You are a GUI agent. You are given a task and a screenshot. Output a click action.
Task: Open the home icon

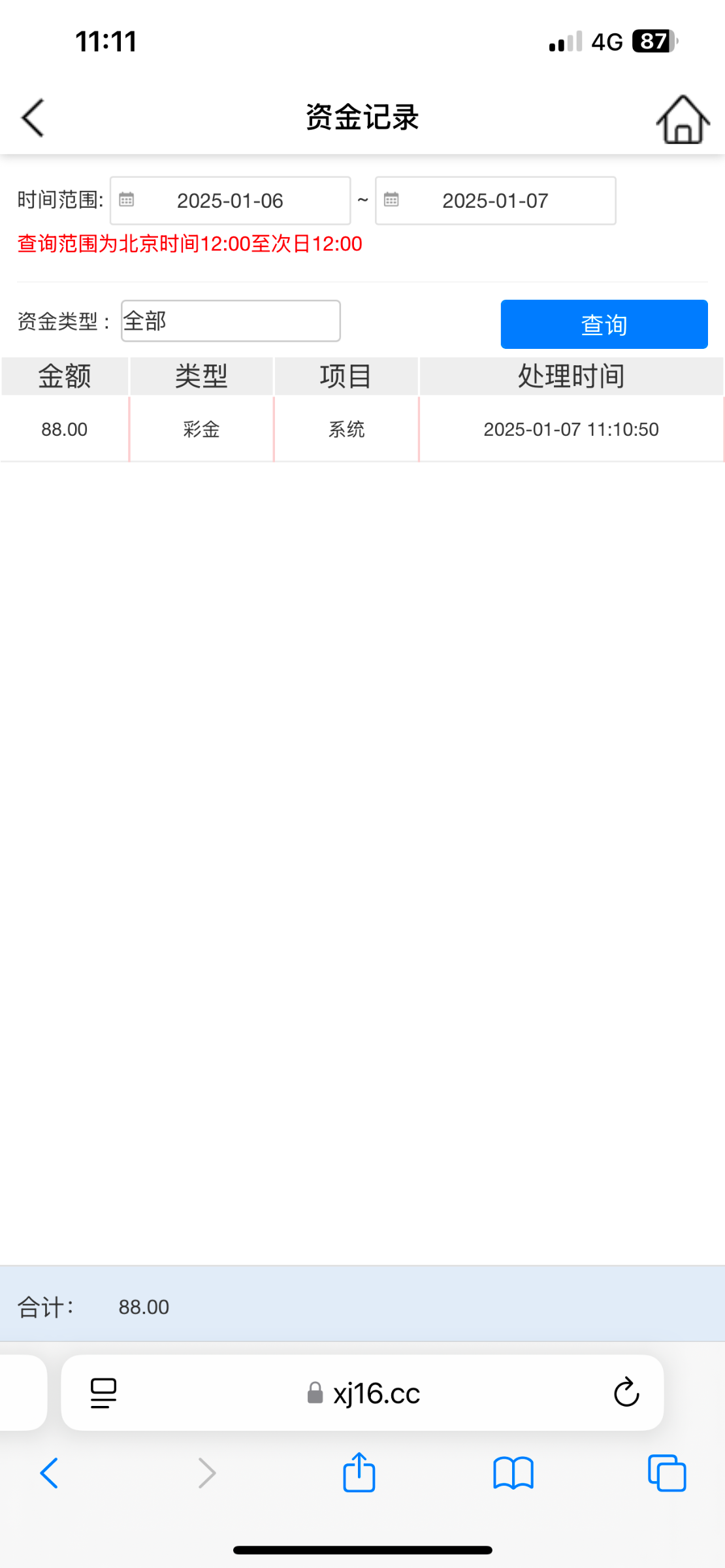point(683,120)
